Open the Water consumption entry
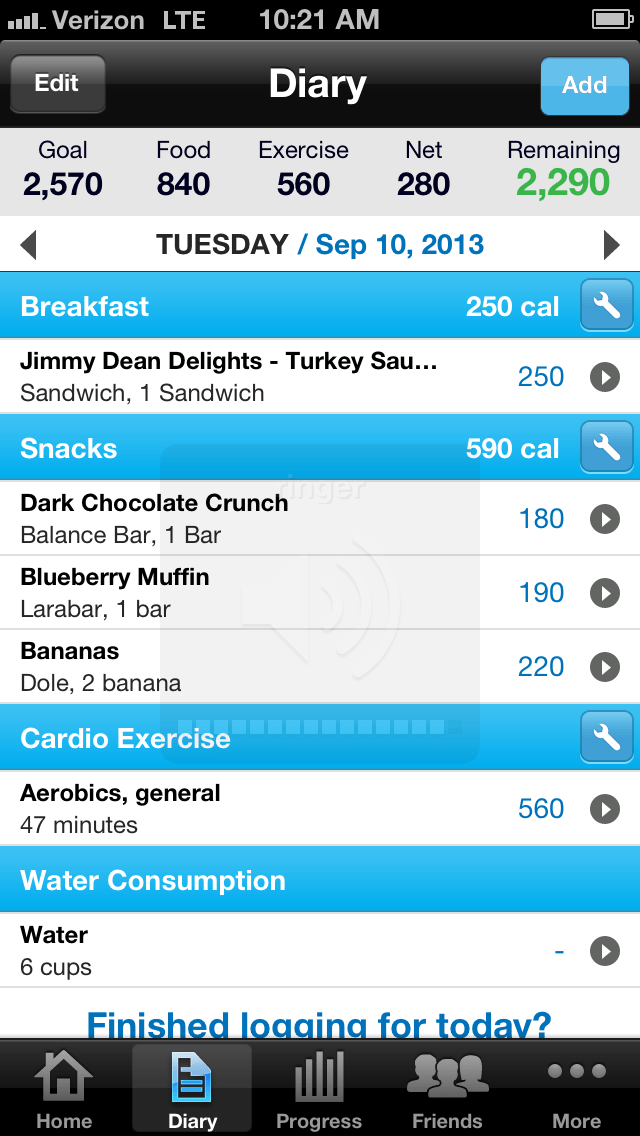This screenshot has width=640, height=1136. pos(320,950)
